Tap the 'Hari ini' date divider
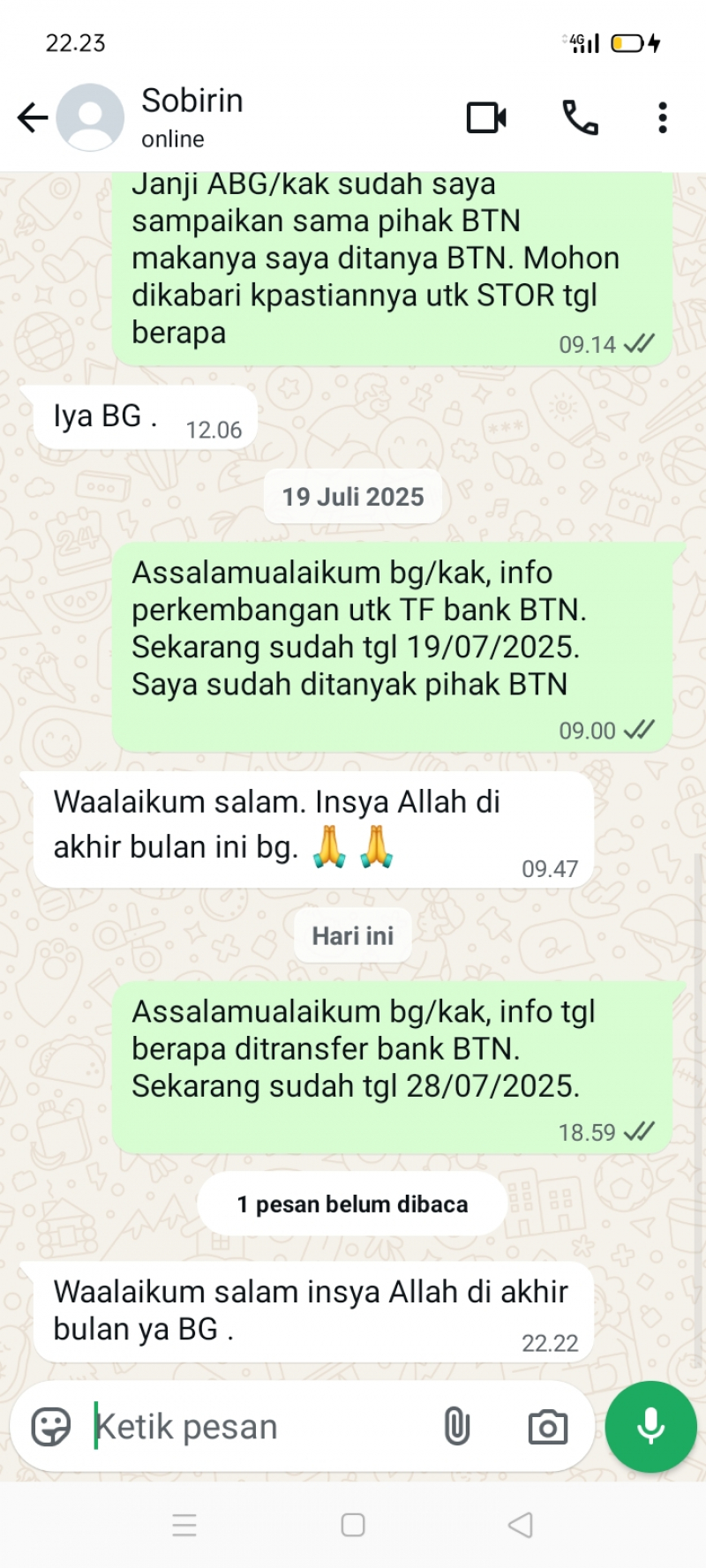706x1568 pixels. (x=351, y=935)
